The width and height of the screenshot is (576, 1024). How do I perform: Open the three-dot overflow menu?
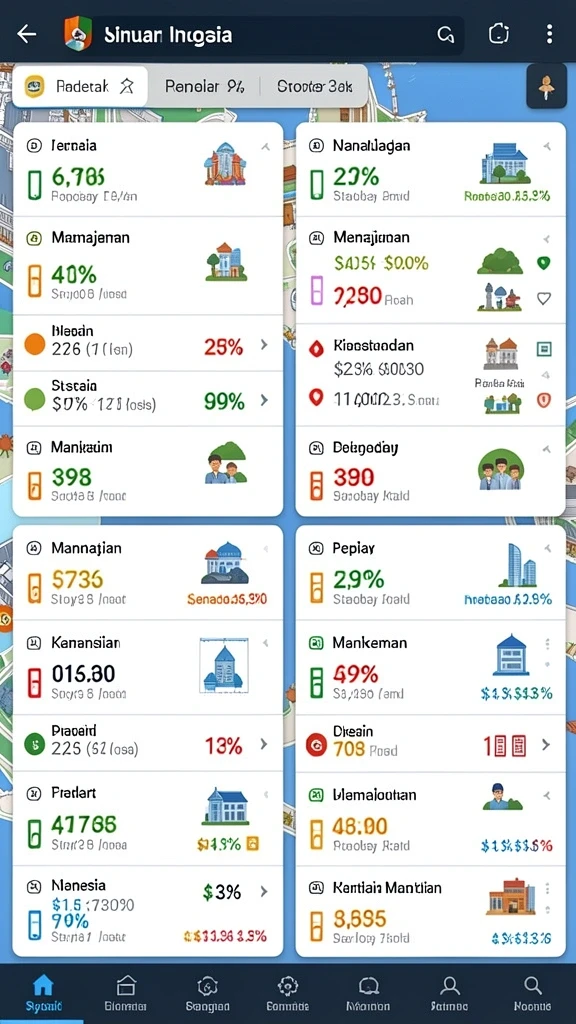(549, 34)
